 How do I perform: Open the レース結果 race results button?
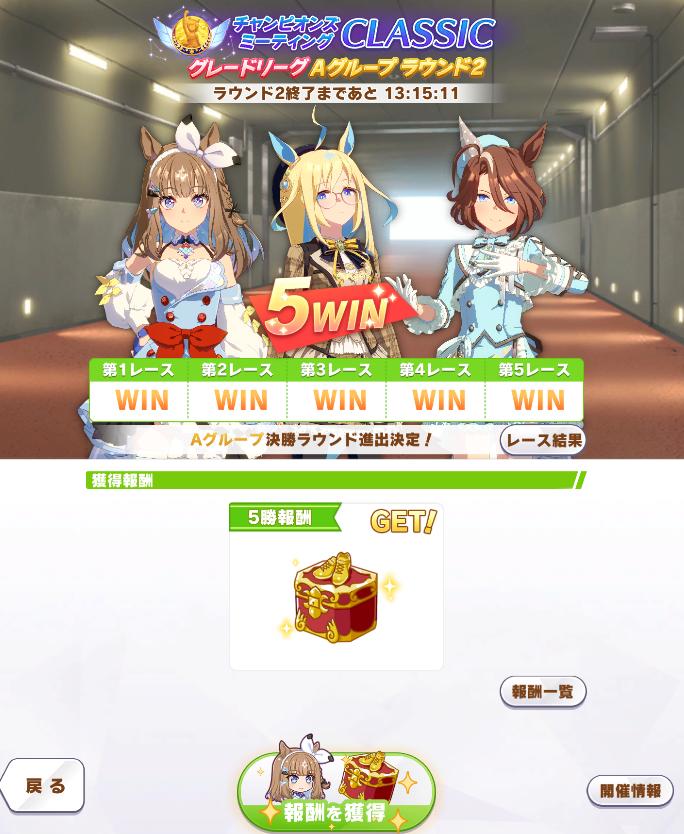[542, 440]
